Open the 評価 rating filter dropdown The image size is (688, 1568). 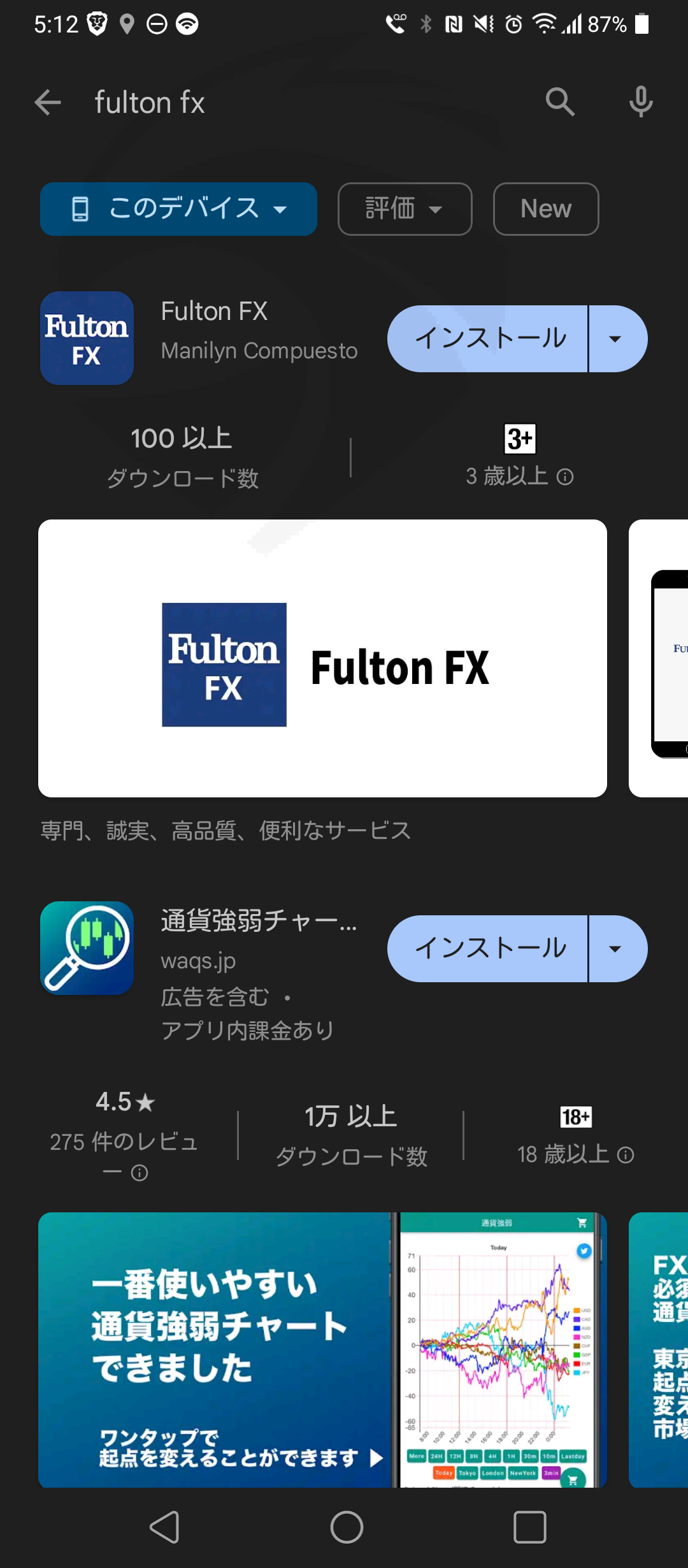click(405, 209)
